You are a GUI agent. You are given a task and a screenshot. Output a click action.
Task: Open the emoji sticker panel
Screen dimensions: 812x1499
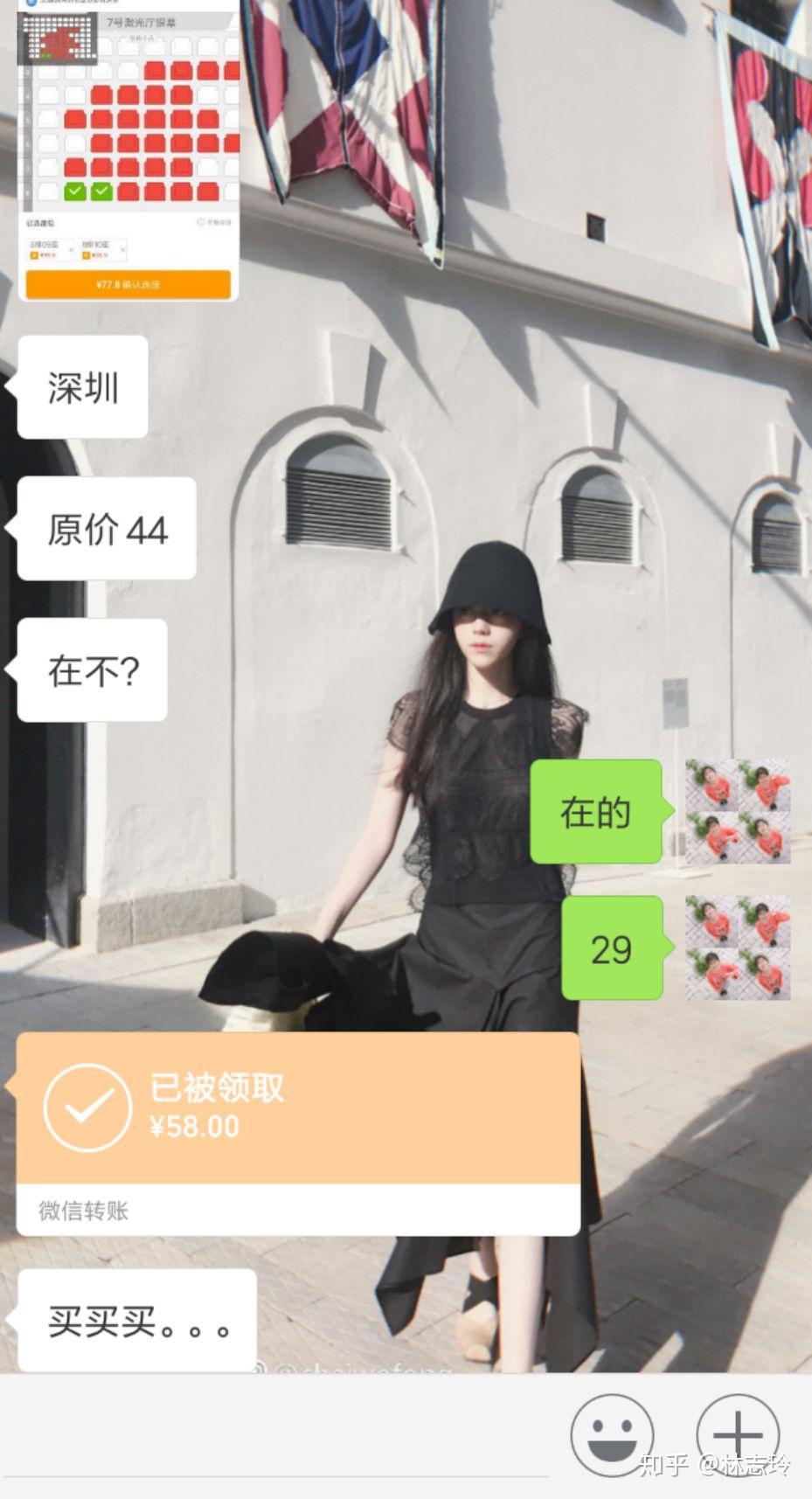(612, 1435)
